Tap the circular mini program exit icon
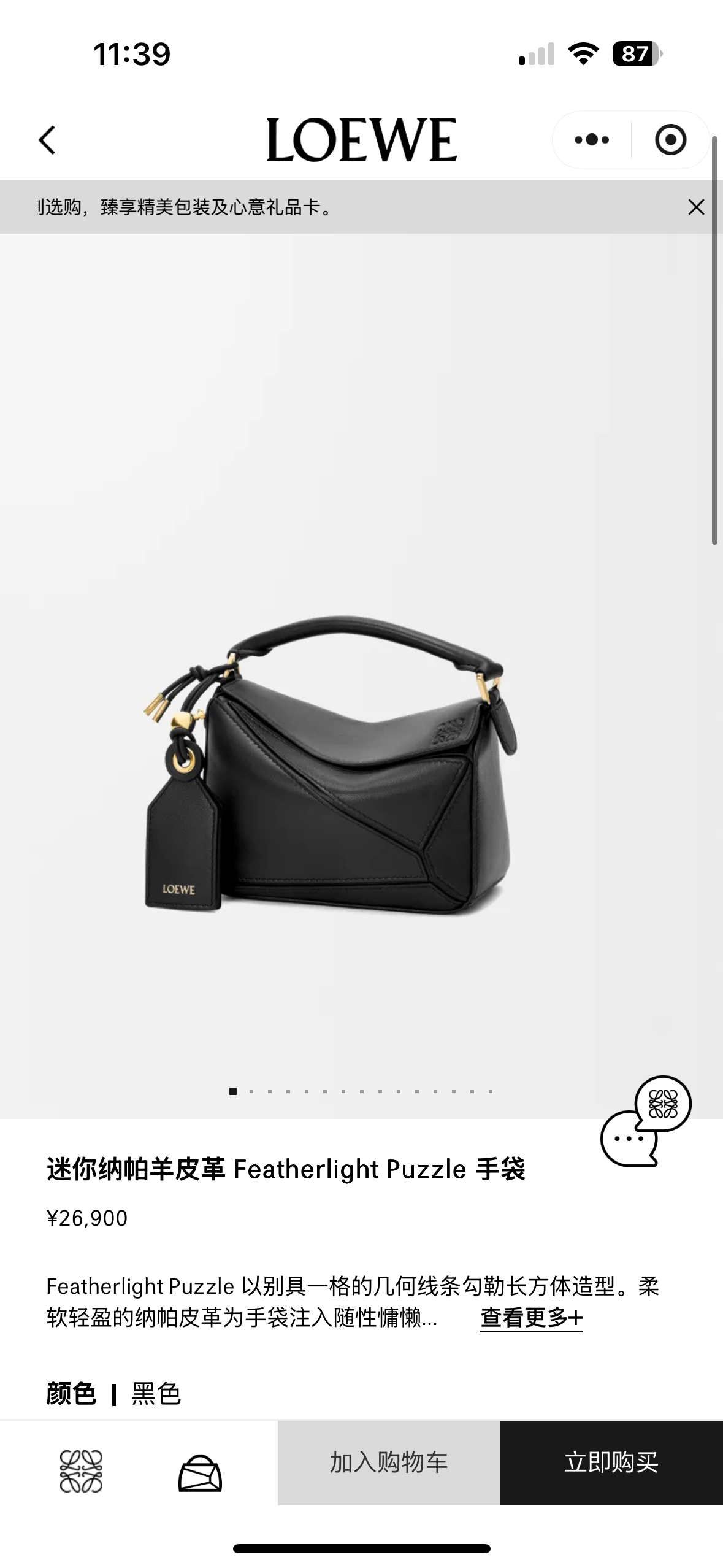Image resolution: width=723 pixels, height=1568 pixels. pos(670,139)
